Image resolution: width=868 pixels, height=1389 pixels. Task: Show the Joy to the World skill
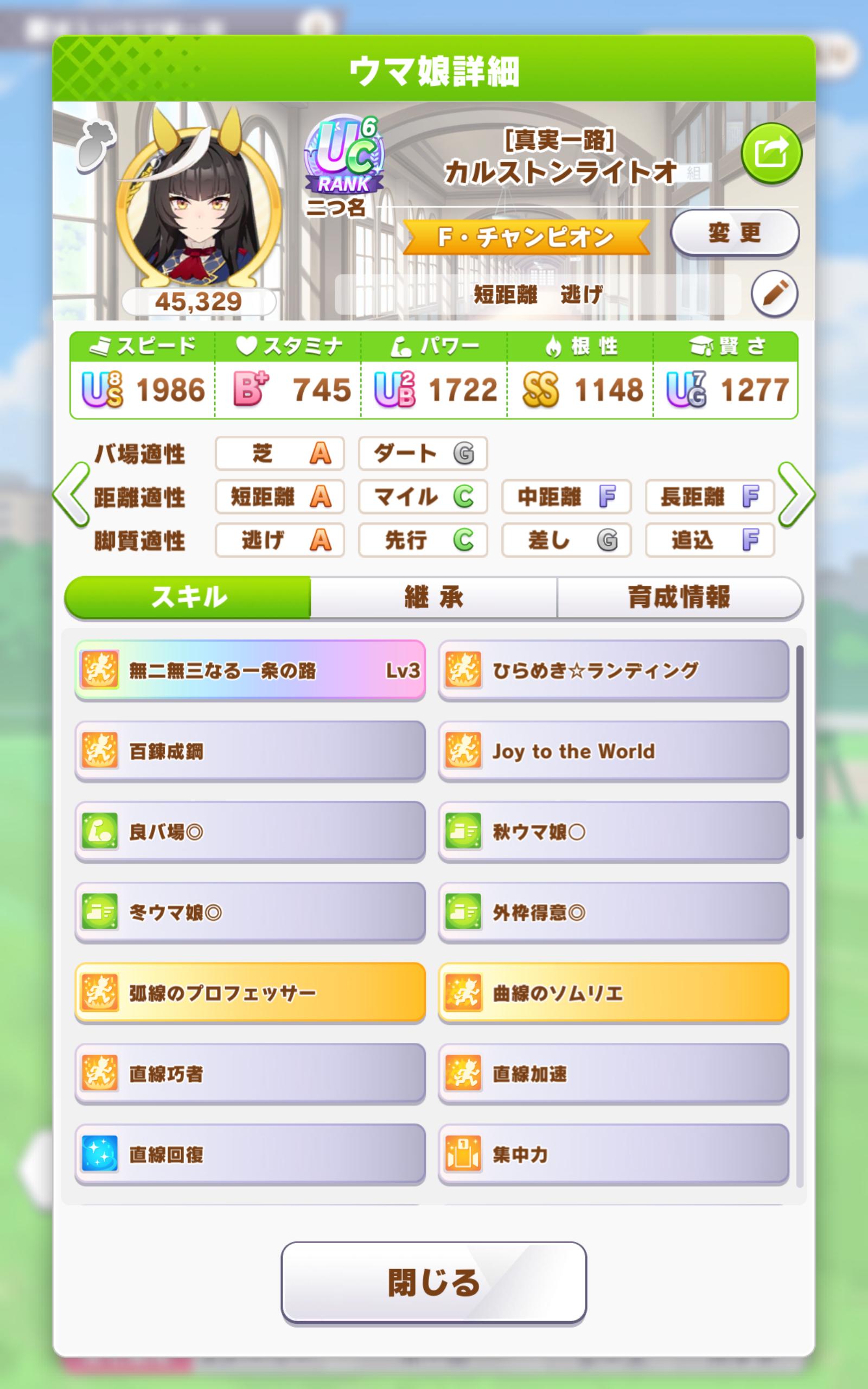tap(613, 751)
